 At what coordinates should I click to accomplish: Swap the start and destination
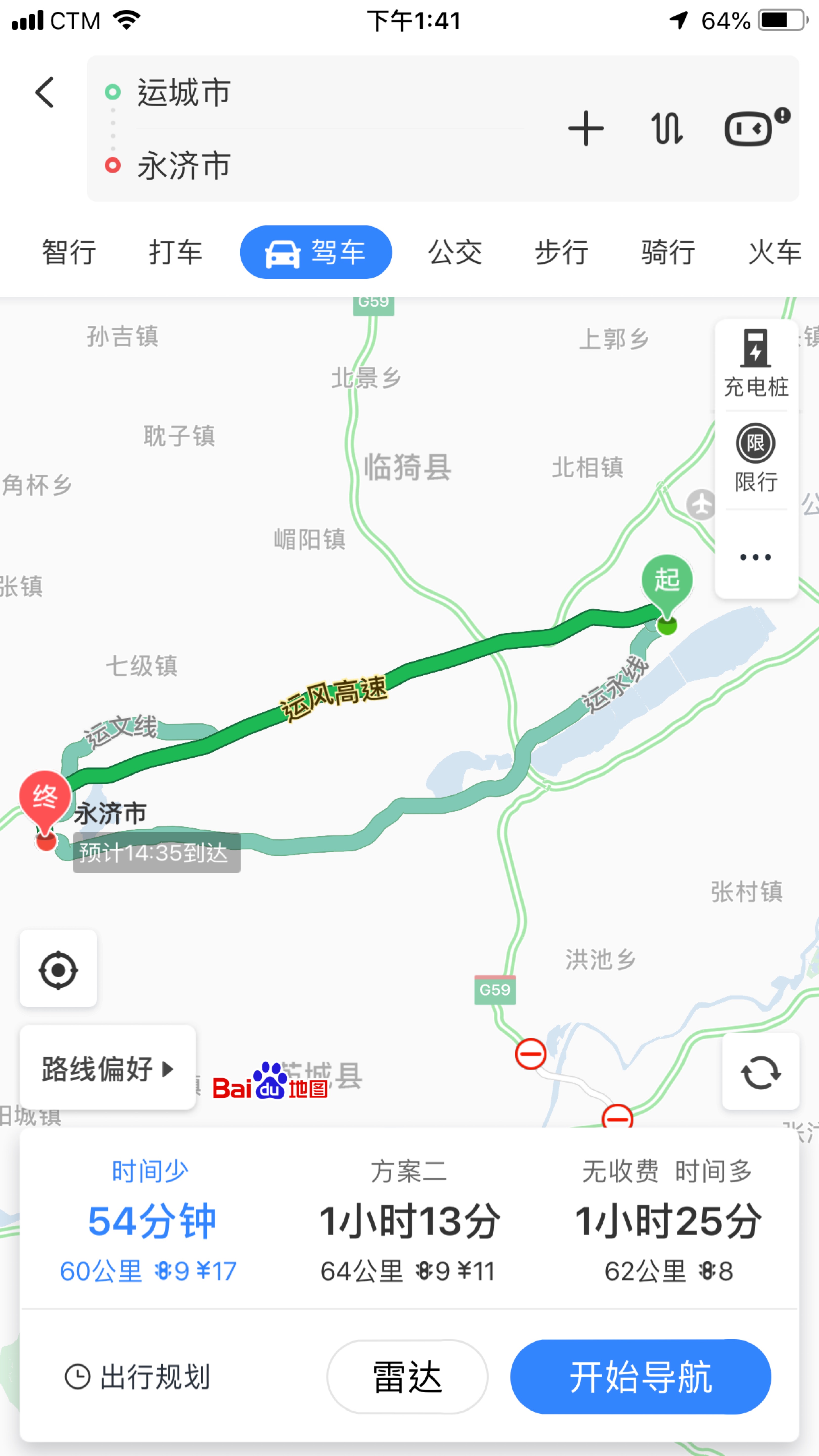[667, 129]
